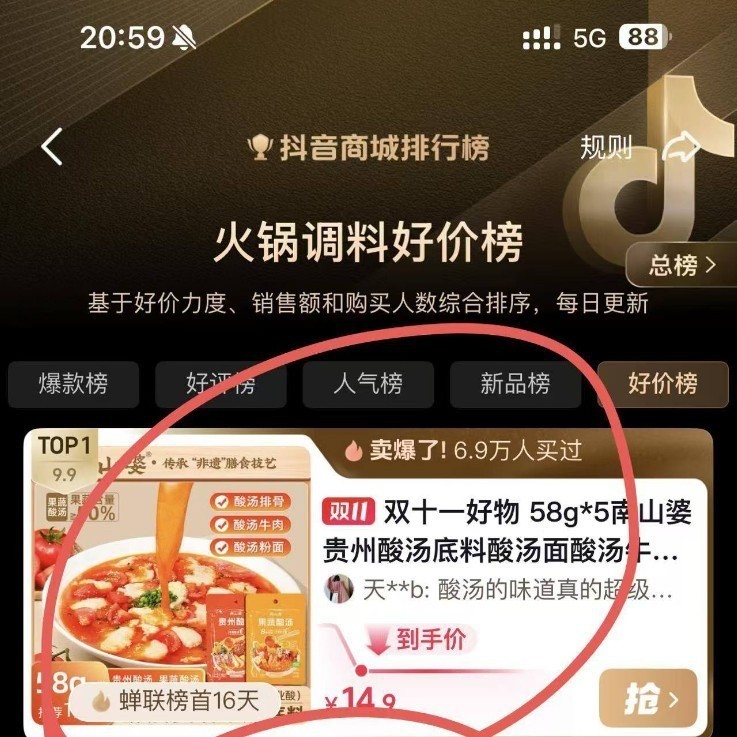This screenshot has width=737, height=737.
Task: Select the 好价榜 tab
Action: coord(662,383)
